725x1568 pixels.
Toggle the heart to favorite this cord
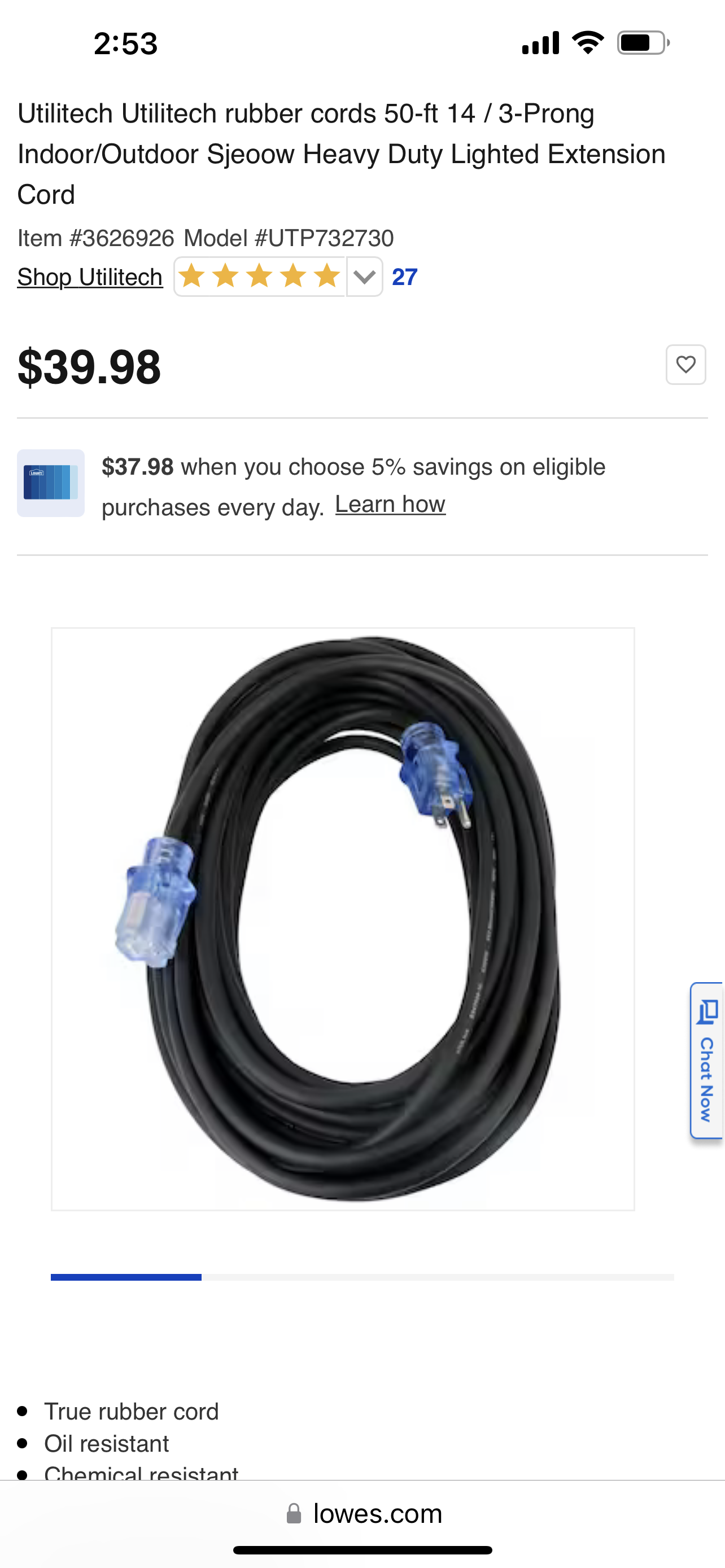pyautogui.click(x=685, y=364)
